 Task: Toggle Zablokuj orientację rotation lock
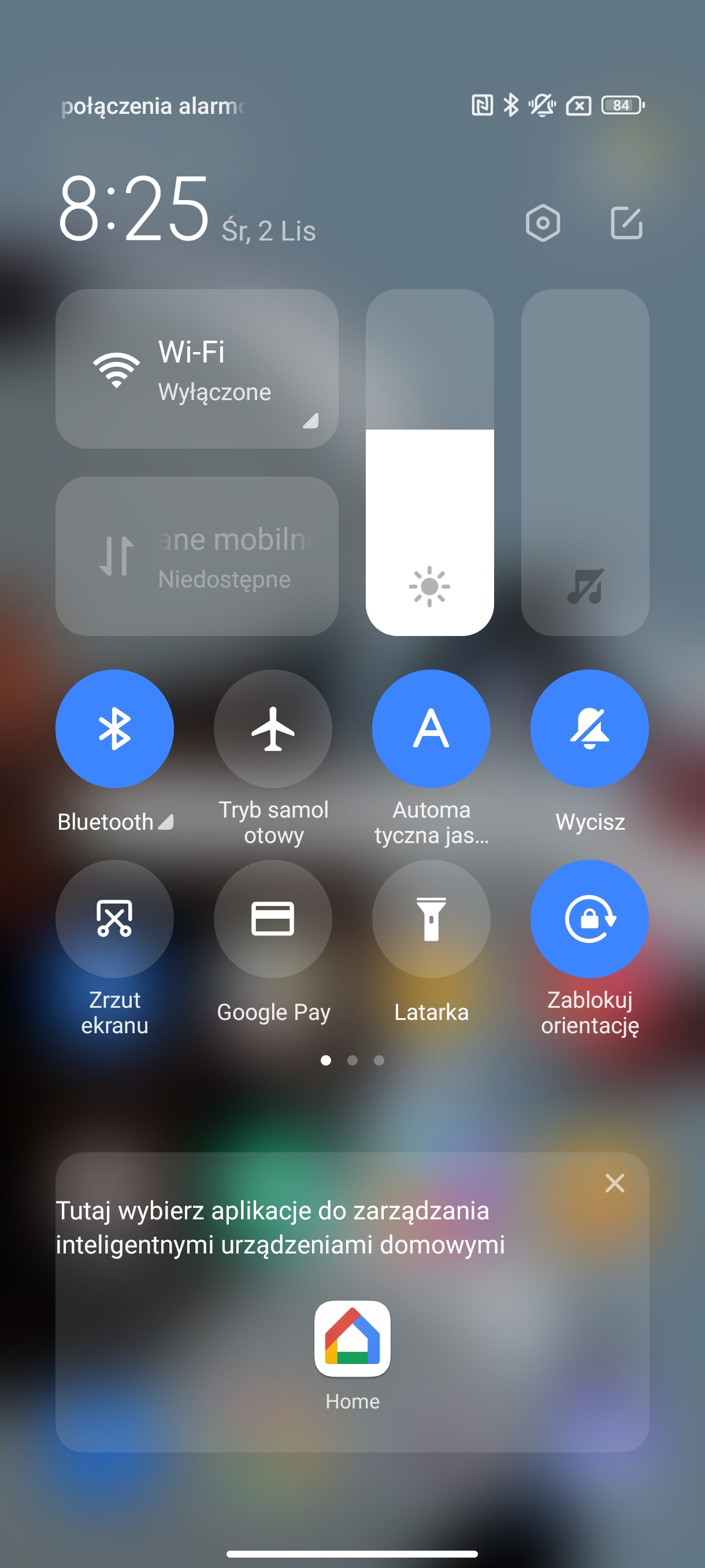589,919
